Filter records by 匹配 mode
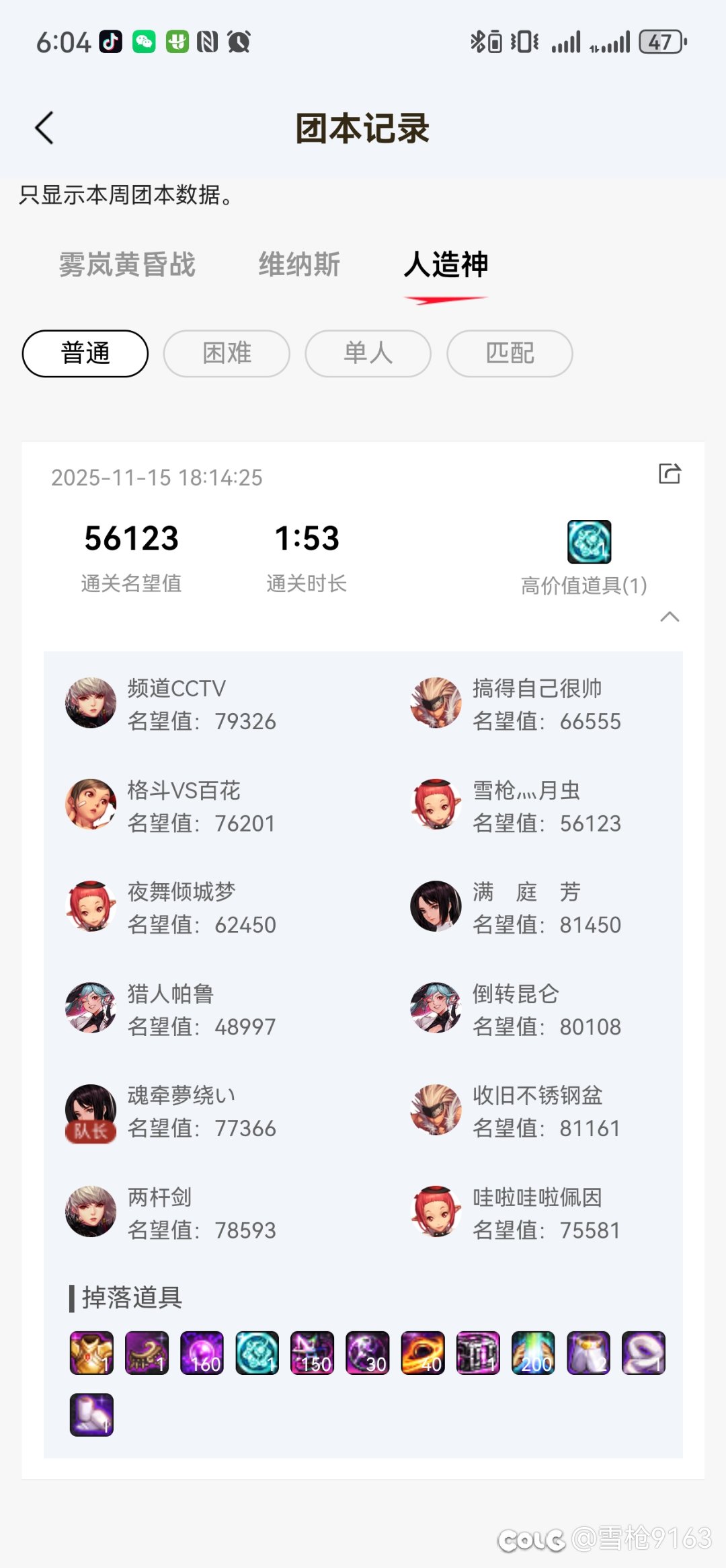 pos(510,353)
